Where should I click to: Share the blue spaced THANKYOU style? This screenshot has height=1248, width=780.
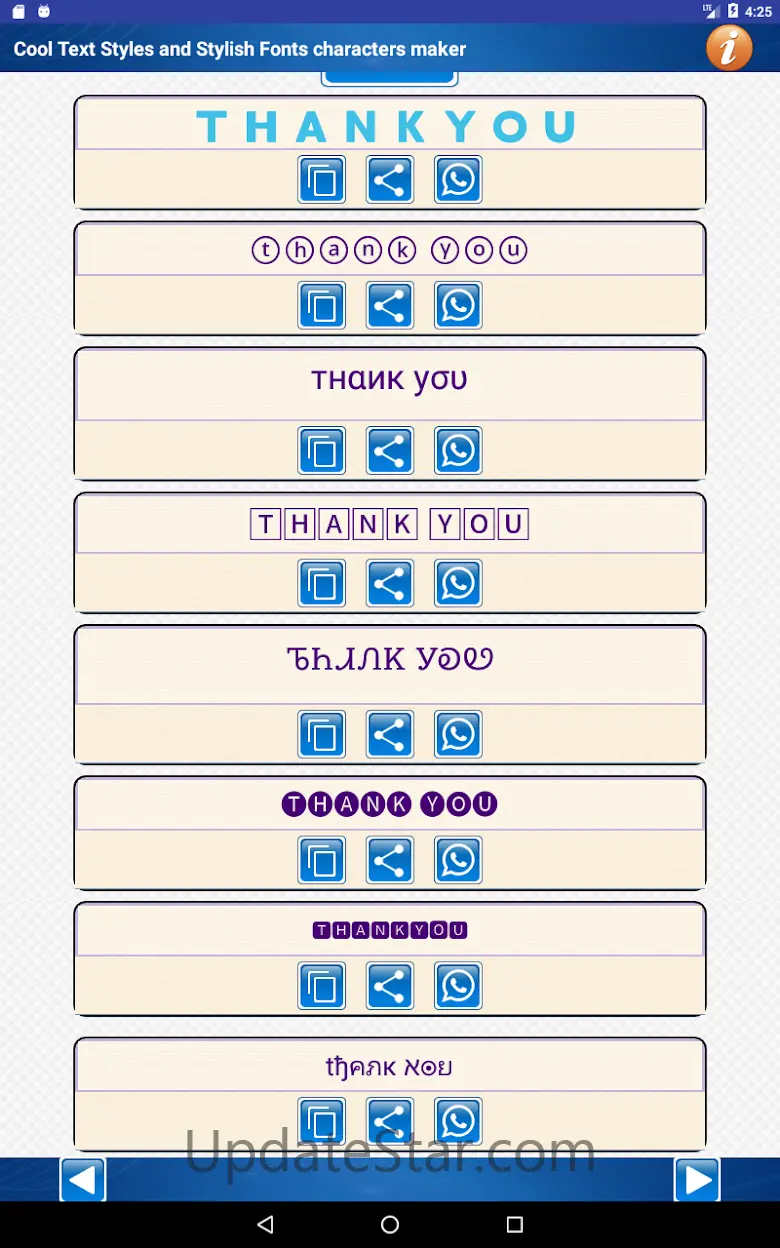click(390, 180)
